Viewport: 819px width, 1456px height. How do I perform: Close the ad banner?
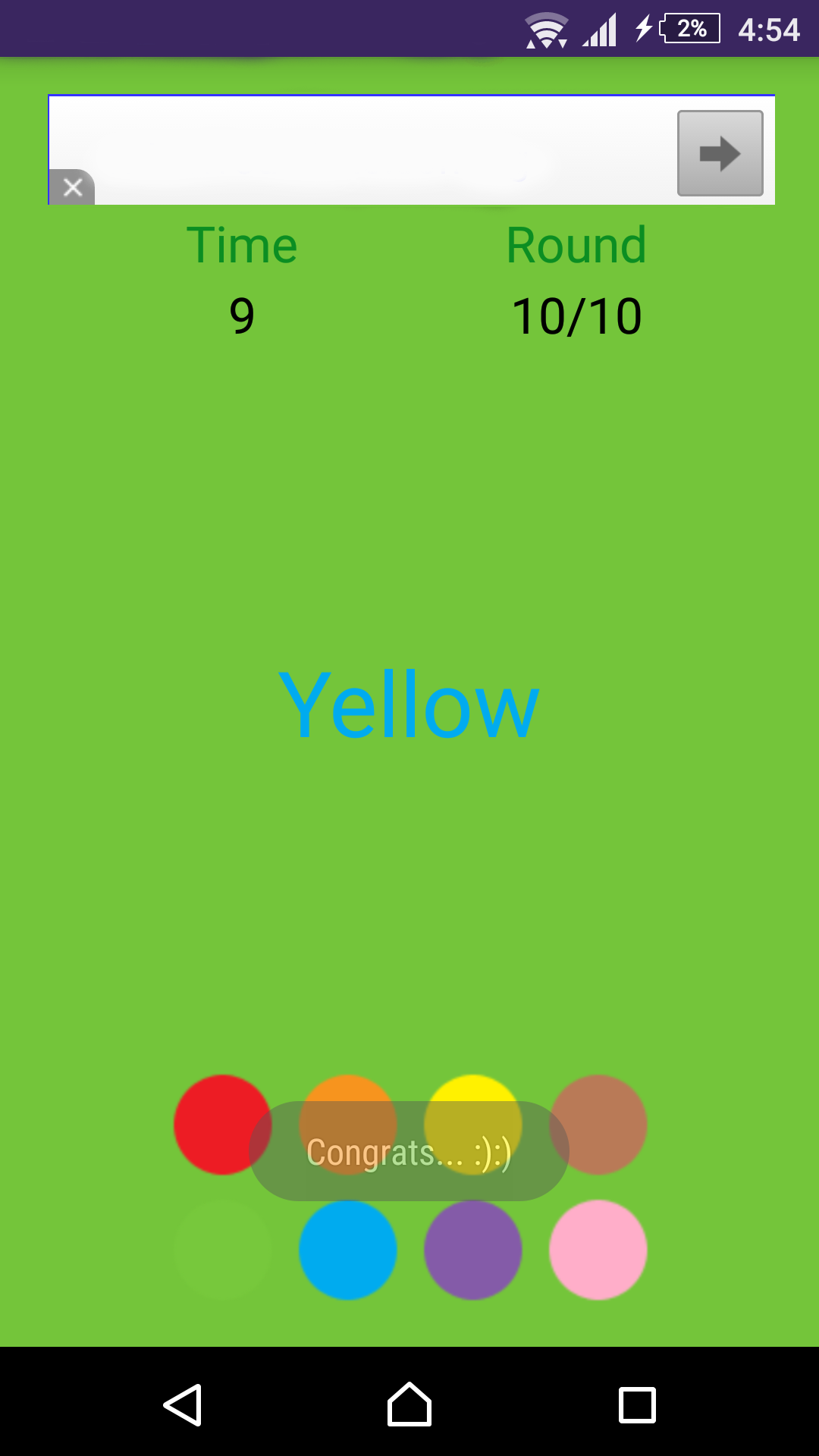pos(72,187)
